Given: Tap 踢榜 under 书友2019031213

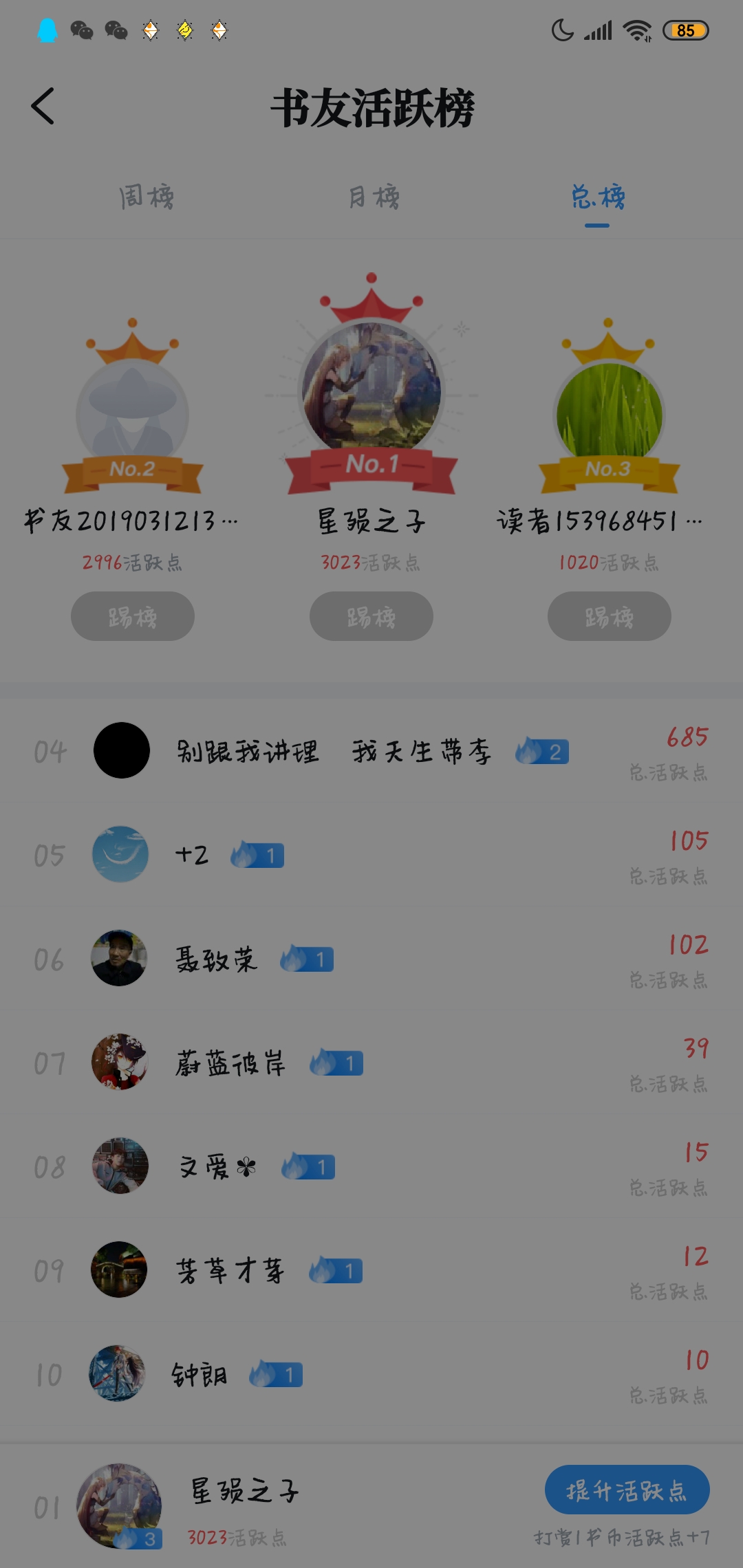Looking at the screenshot, I should 132,616.
